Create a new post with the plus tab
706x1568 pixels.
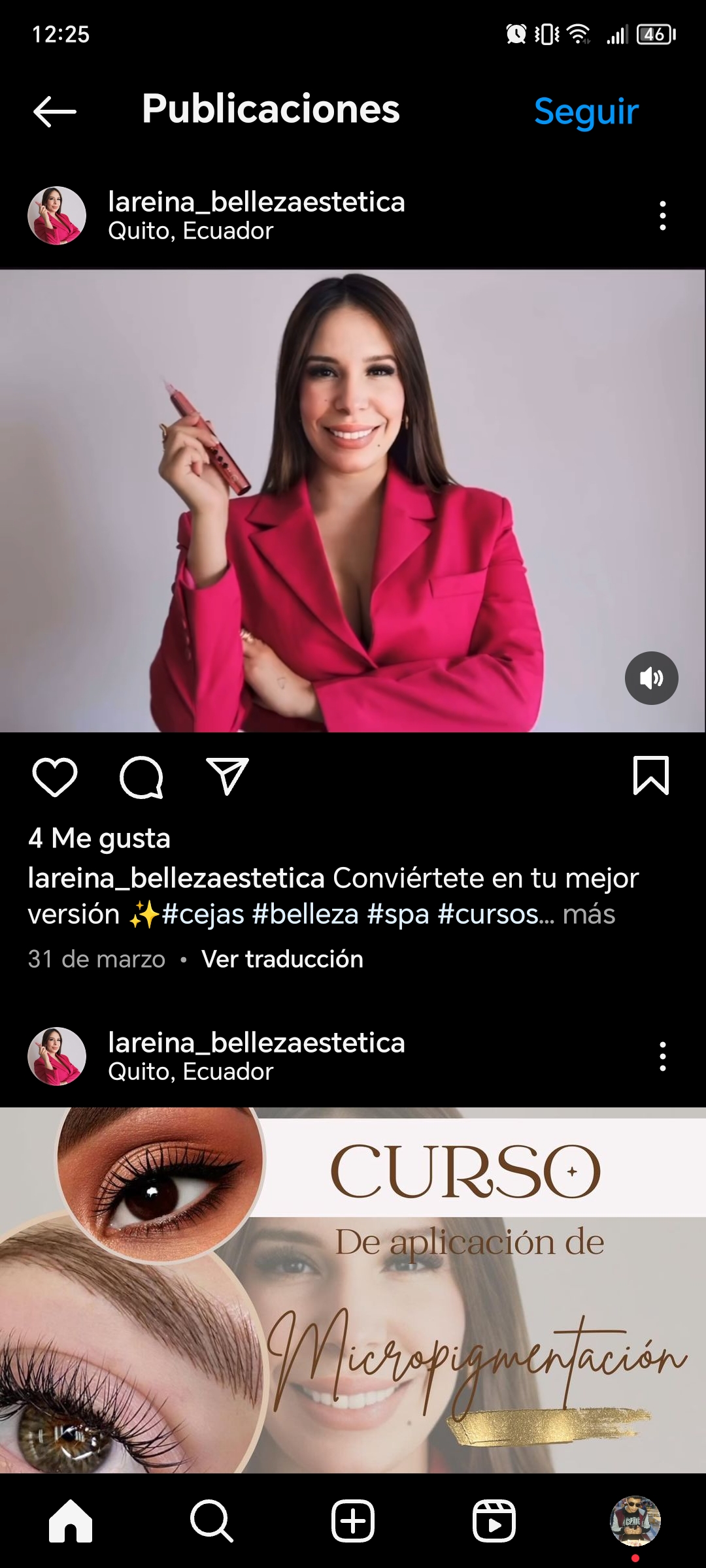(353, 1521)
